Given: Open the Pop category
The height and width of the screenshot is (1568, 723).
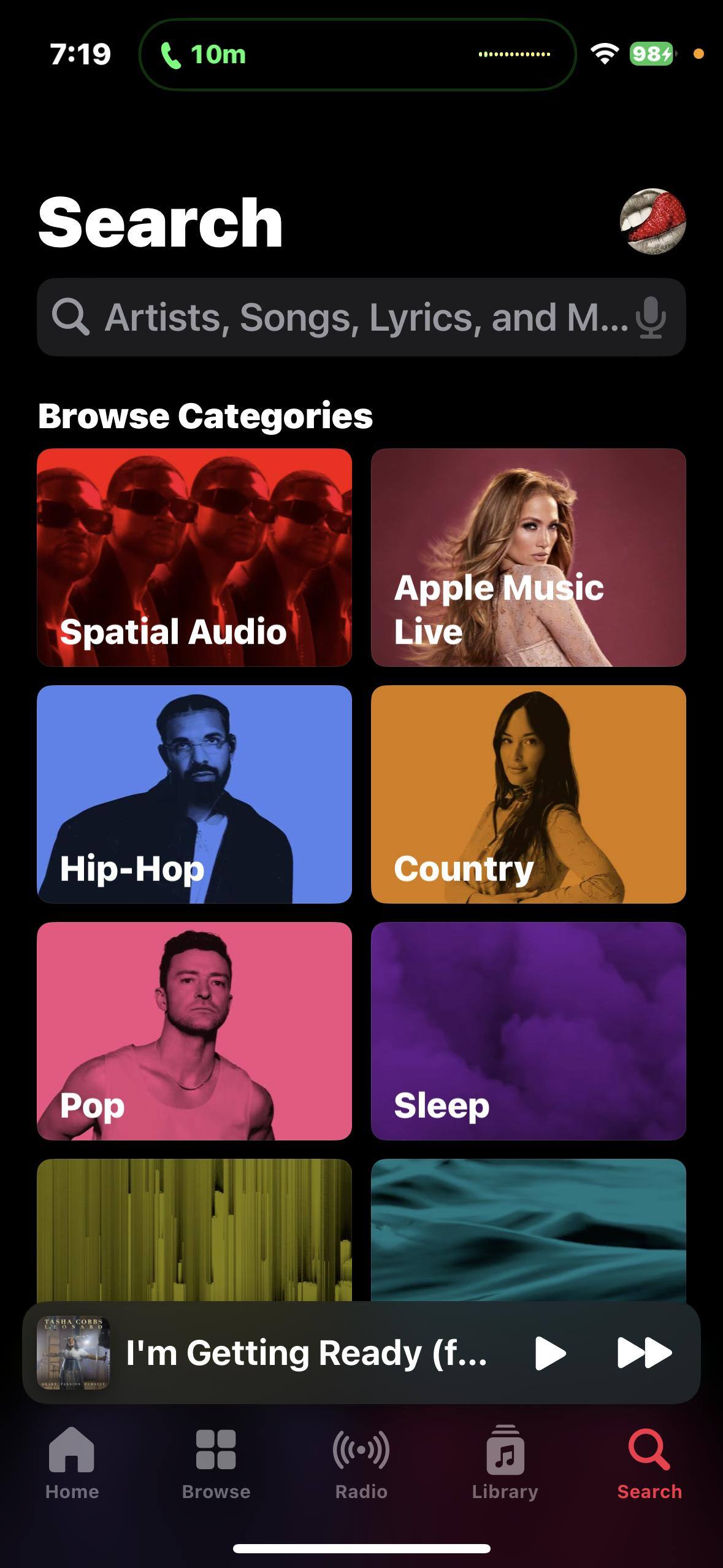Looking at the screenshot, I should 194,1031.
